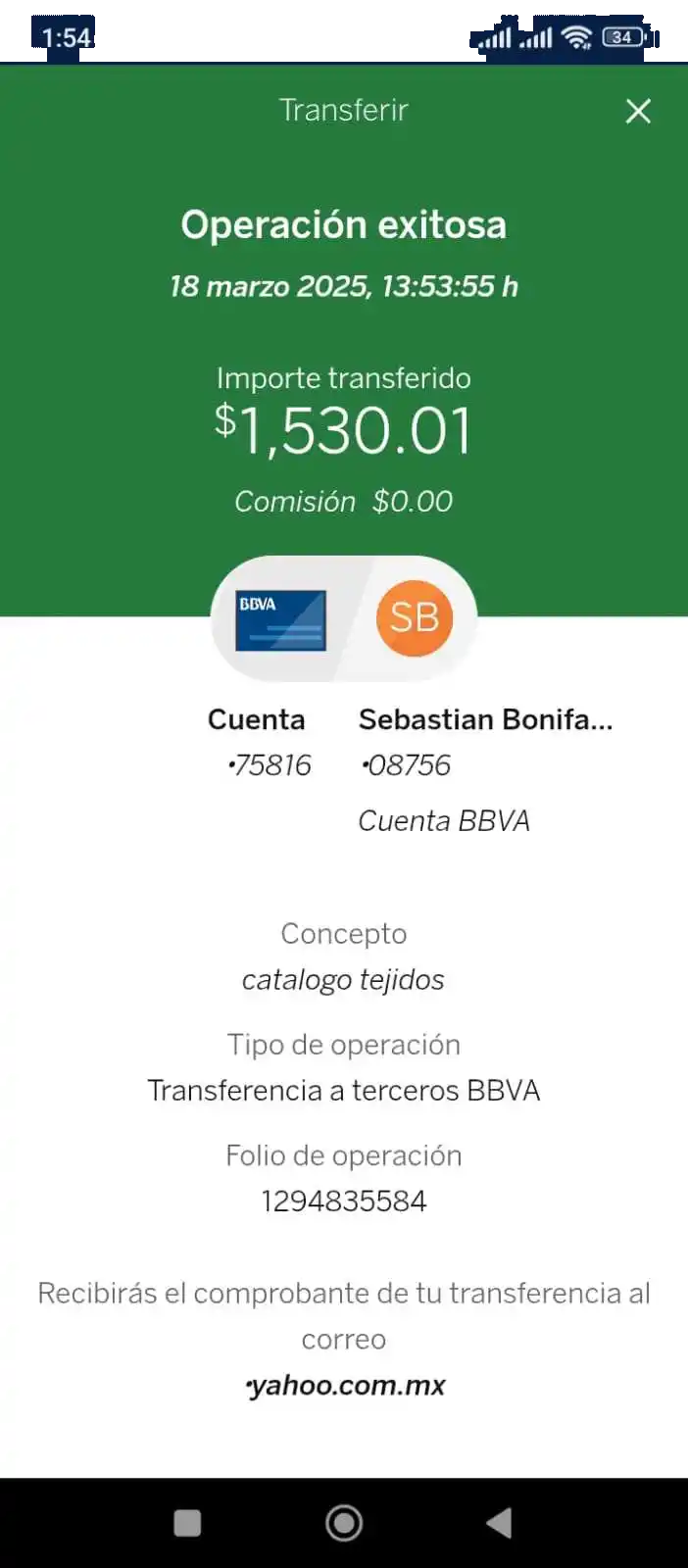Open recent apps with the square button
The image size is (688, 1568).
[187, 1522]
